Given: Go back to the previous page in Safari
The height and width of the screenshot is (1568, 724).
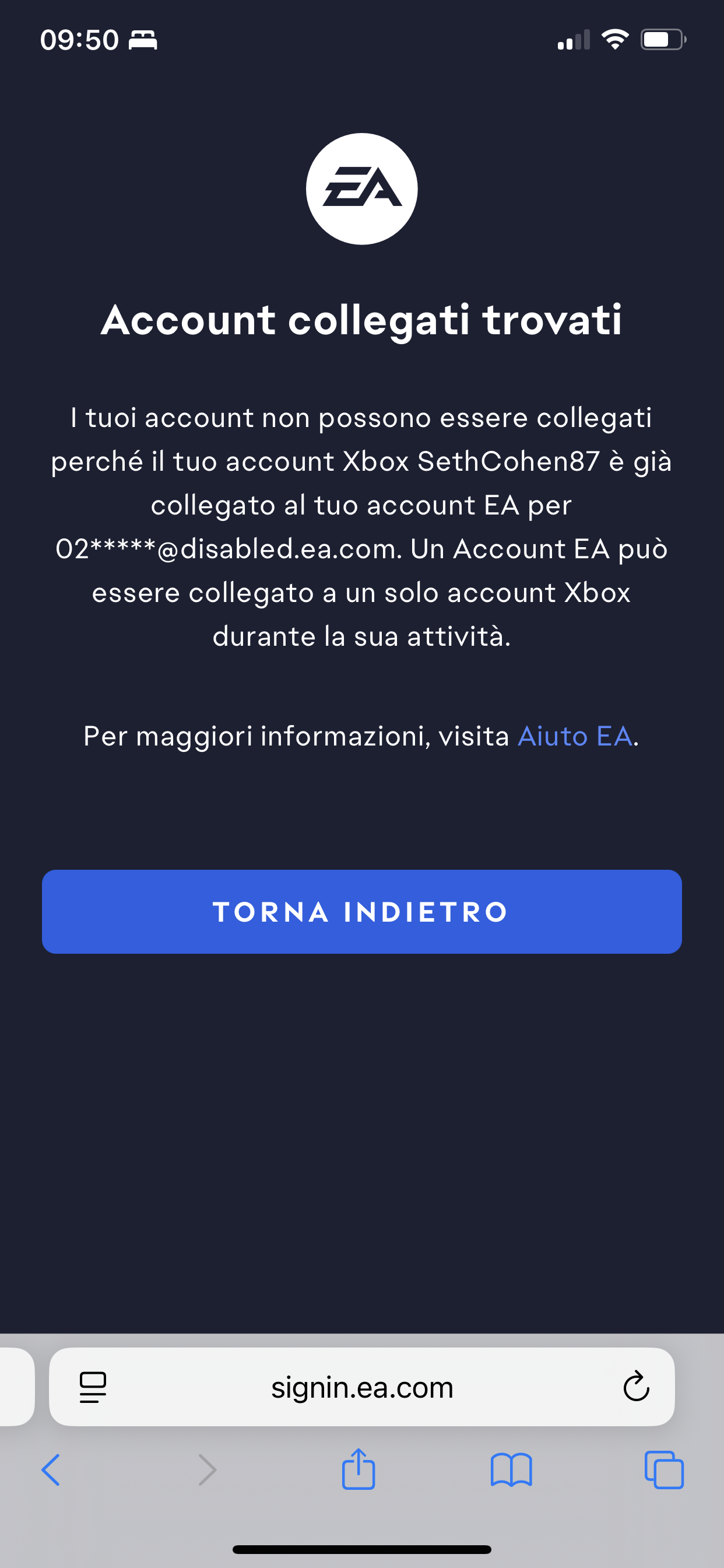Looking at the screenshot, I should tap(51, 1470).
